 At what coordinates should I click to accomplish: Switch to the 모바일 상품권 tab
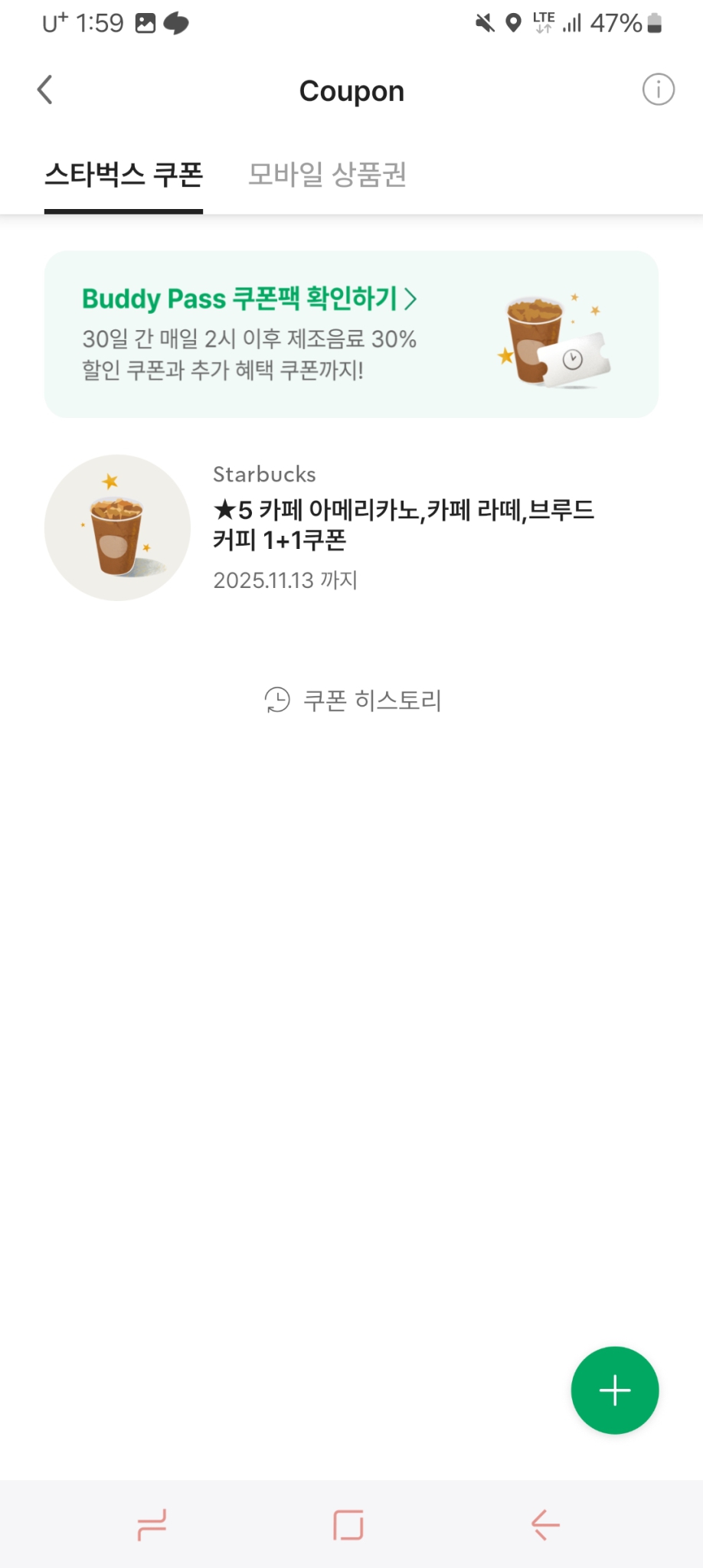tap(328, 176)
